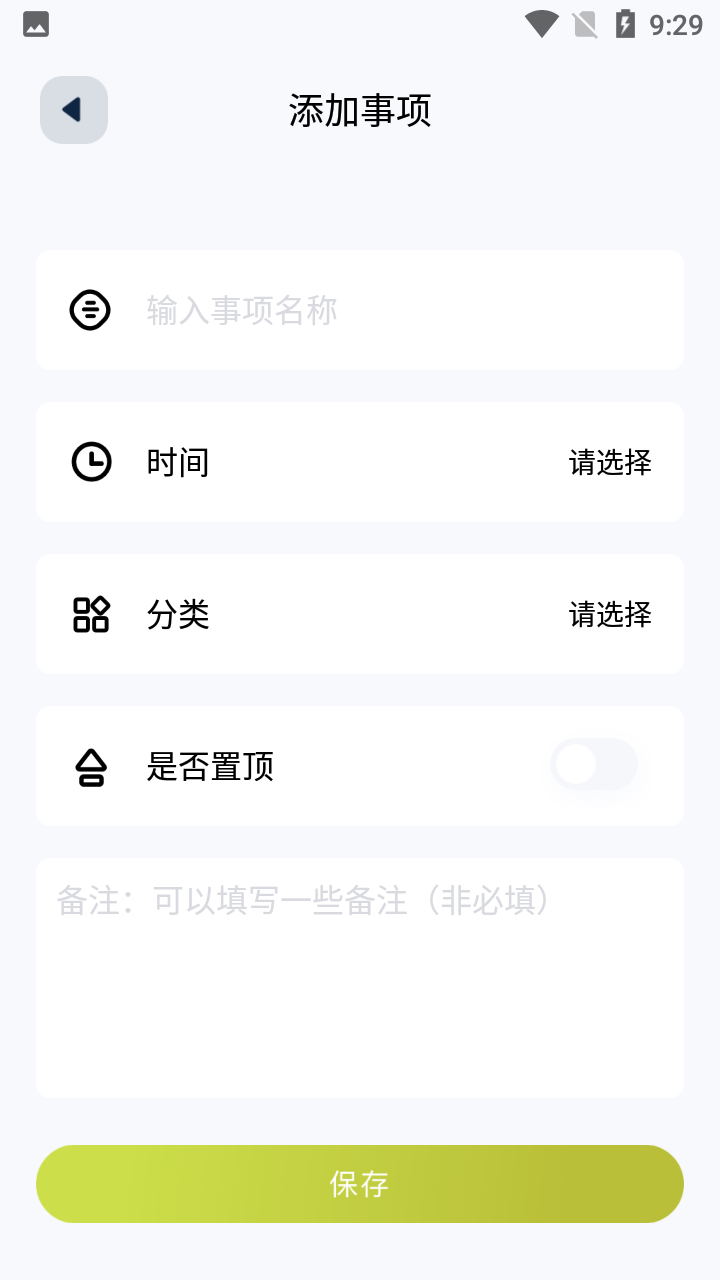Select the 添加事项 page title
The image size is (720, 1280).
(360, 111)
